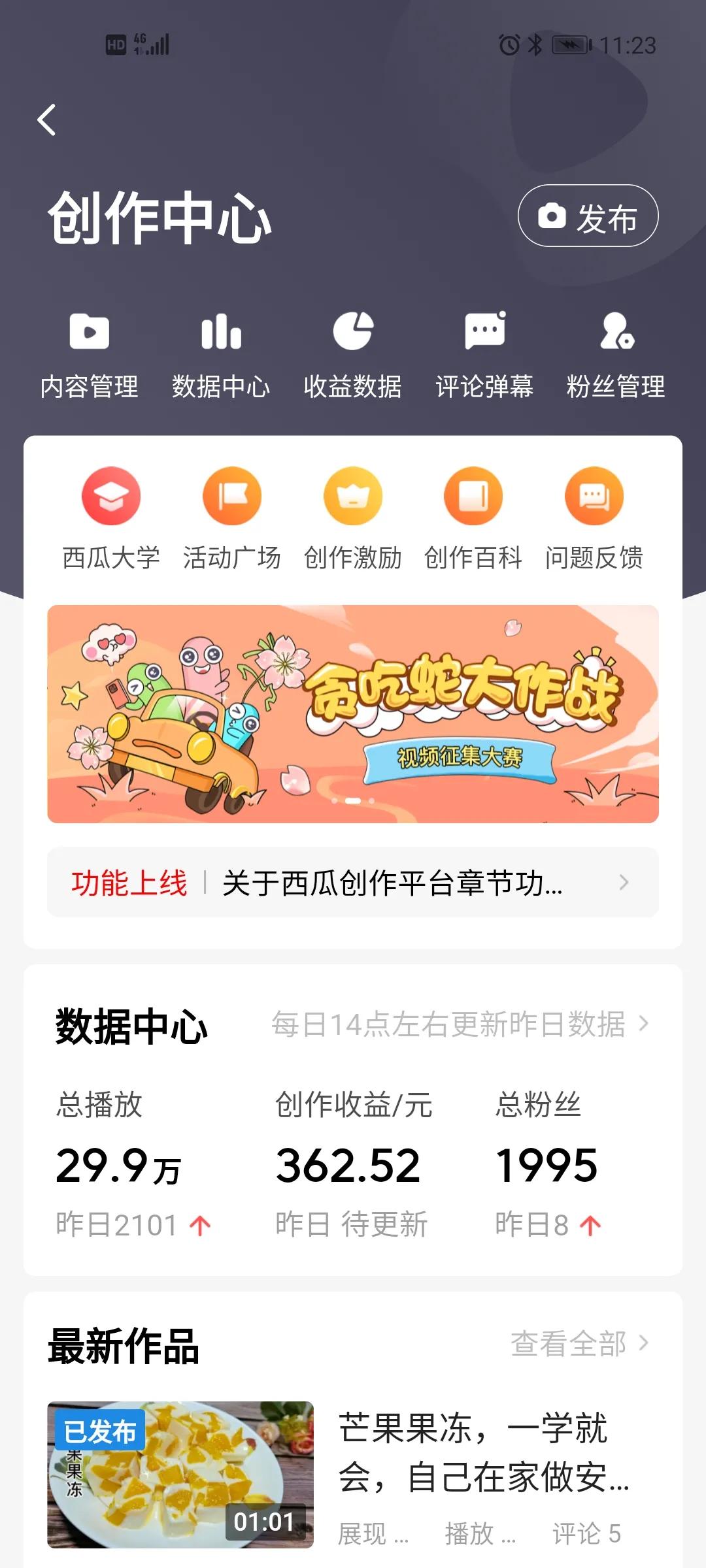This screenshot has height=1568, width=706.
Task: Open 评论弹幕 comments and danmaku
Action: tap(485, 353)
